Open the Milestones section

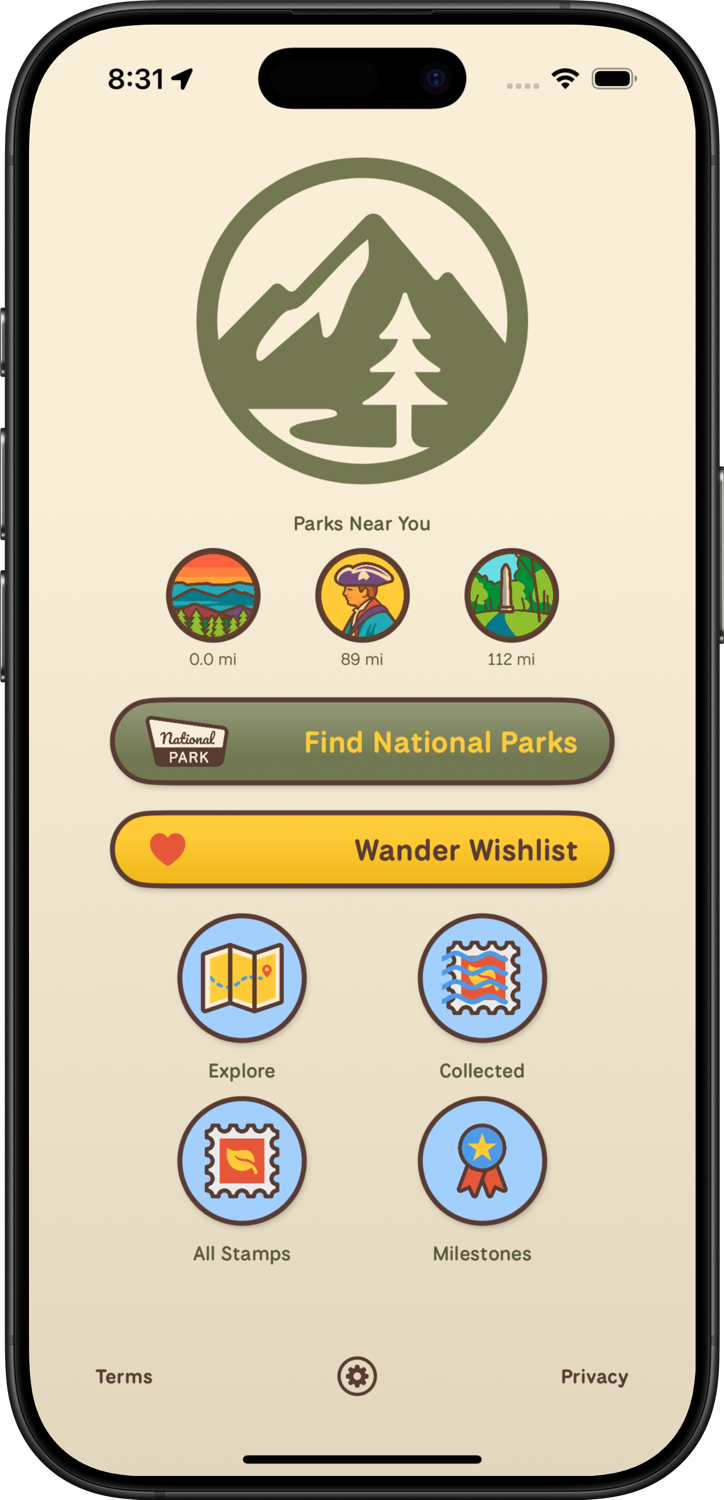coord(482,1161)
